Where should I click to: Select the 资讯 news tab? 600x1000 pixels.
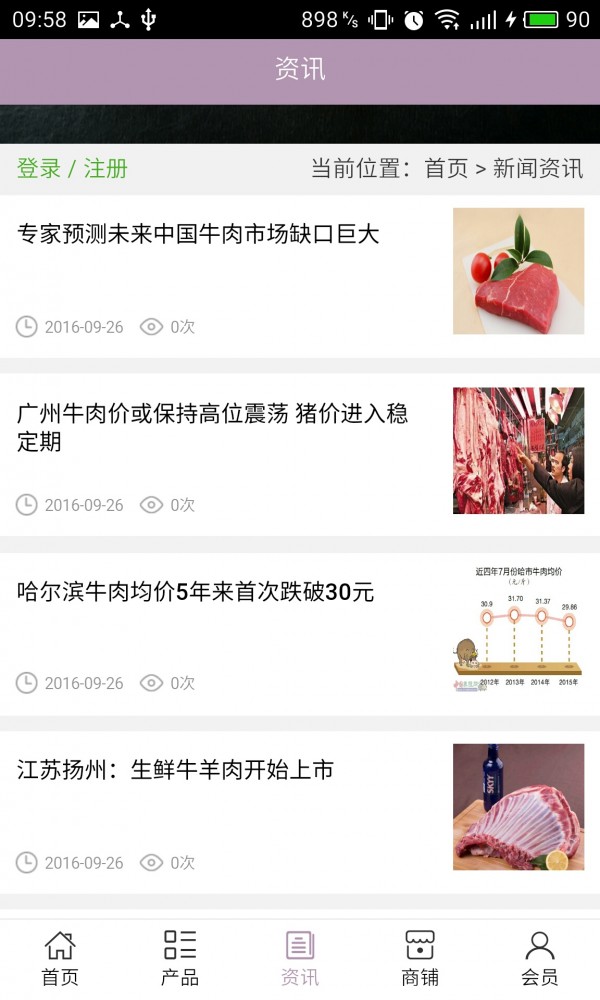pos(300,958)
